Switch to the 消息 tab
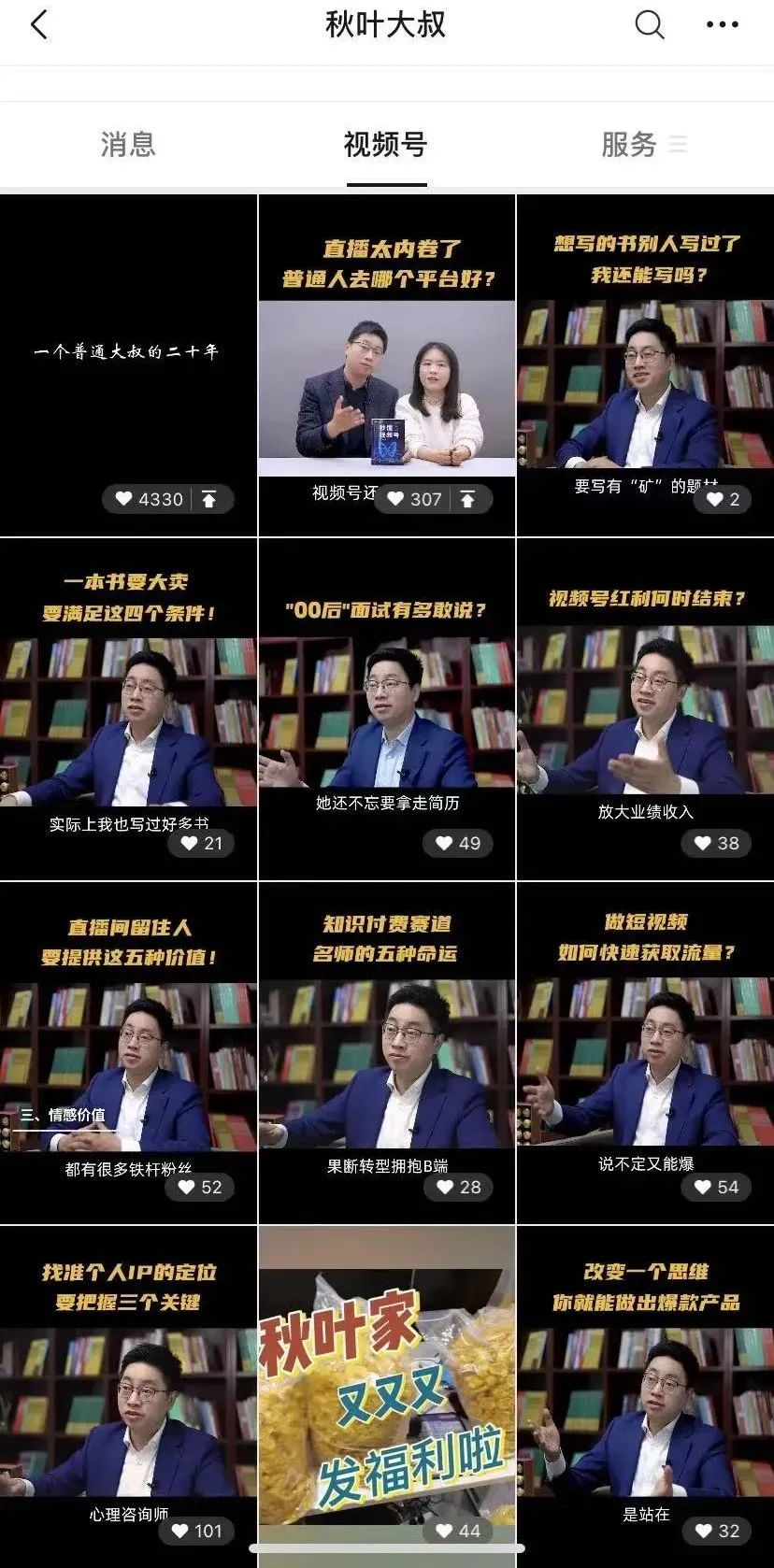This screenshot has width=774, height=1568. (128, 145)
